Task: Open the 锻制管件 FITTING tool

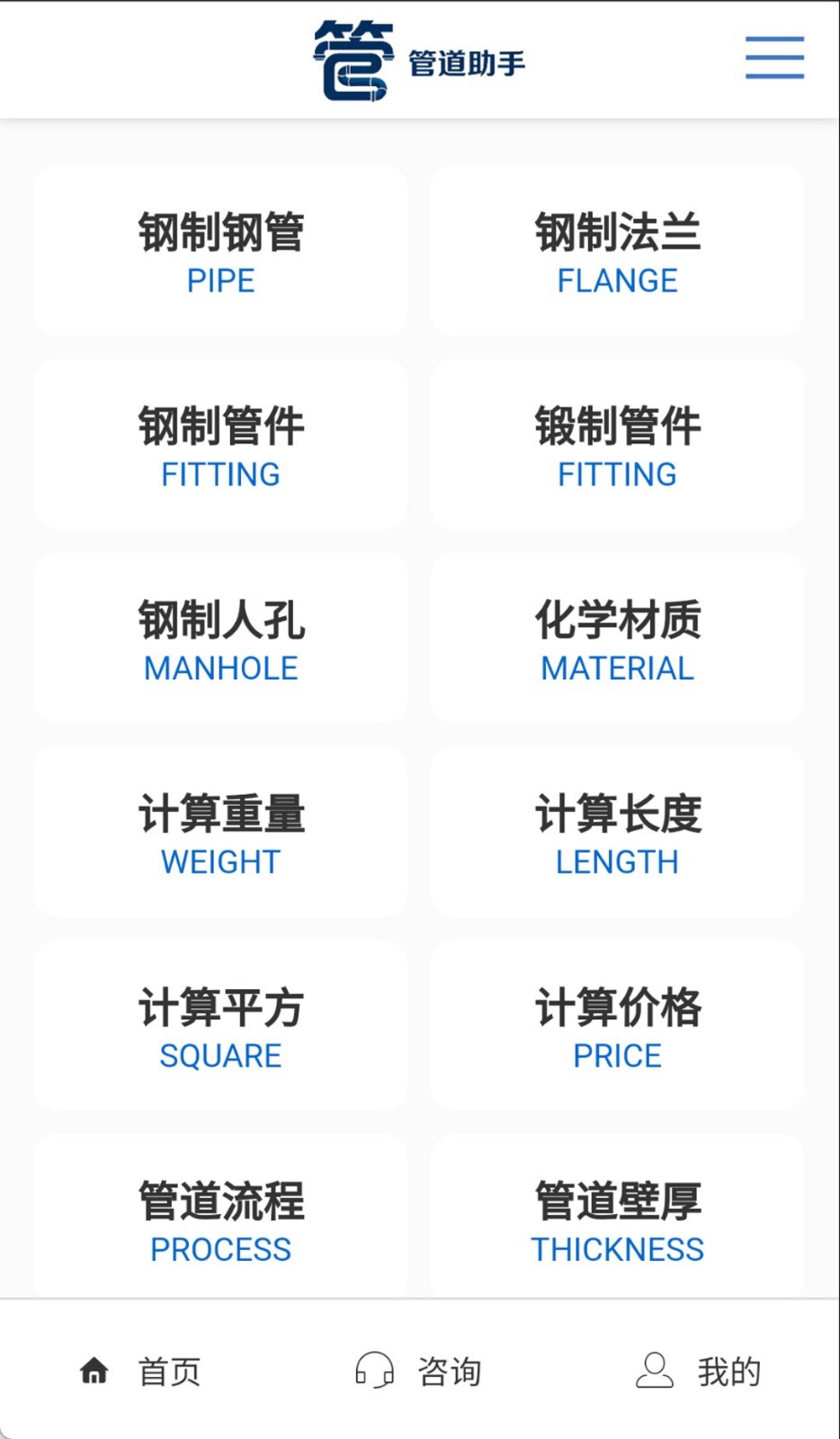Action: [617, 445]
